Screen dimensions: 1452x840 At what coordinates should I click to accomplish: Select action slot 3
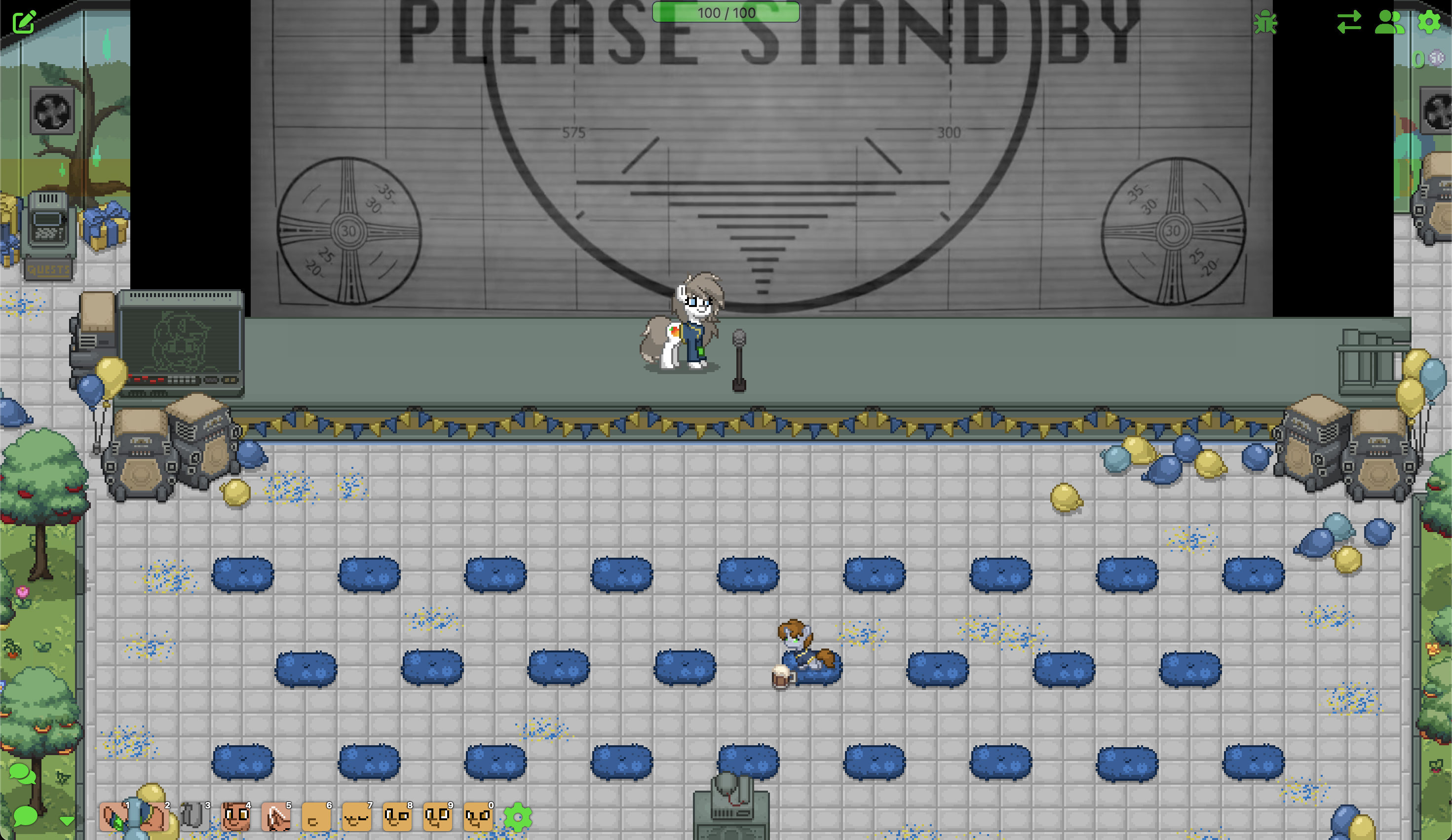click(195, 816)
